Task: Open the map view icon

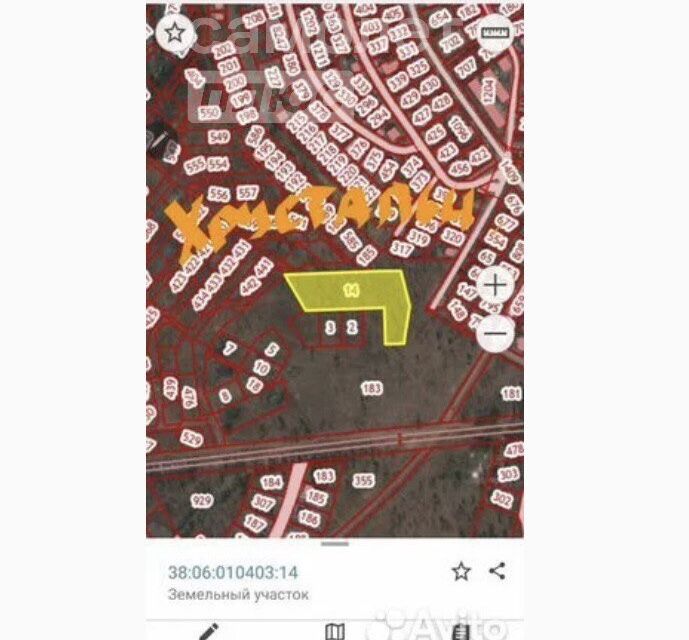Action: tap(335, 631)
